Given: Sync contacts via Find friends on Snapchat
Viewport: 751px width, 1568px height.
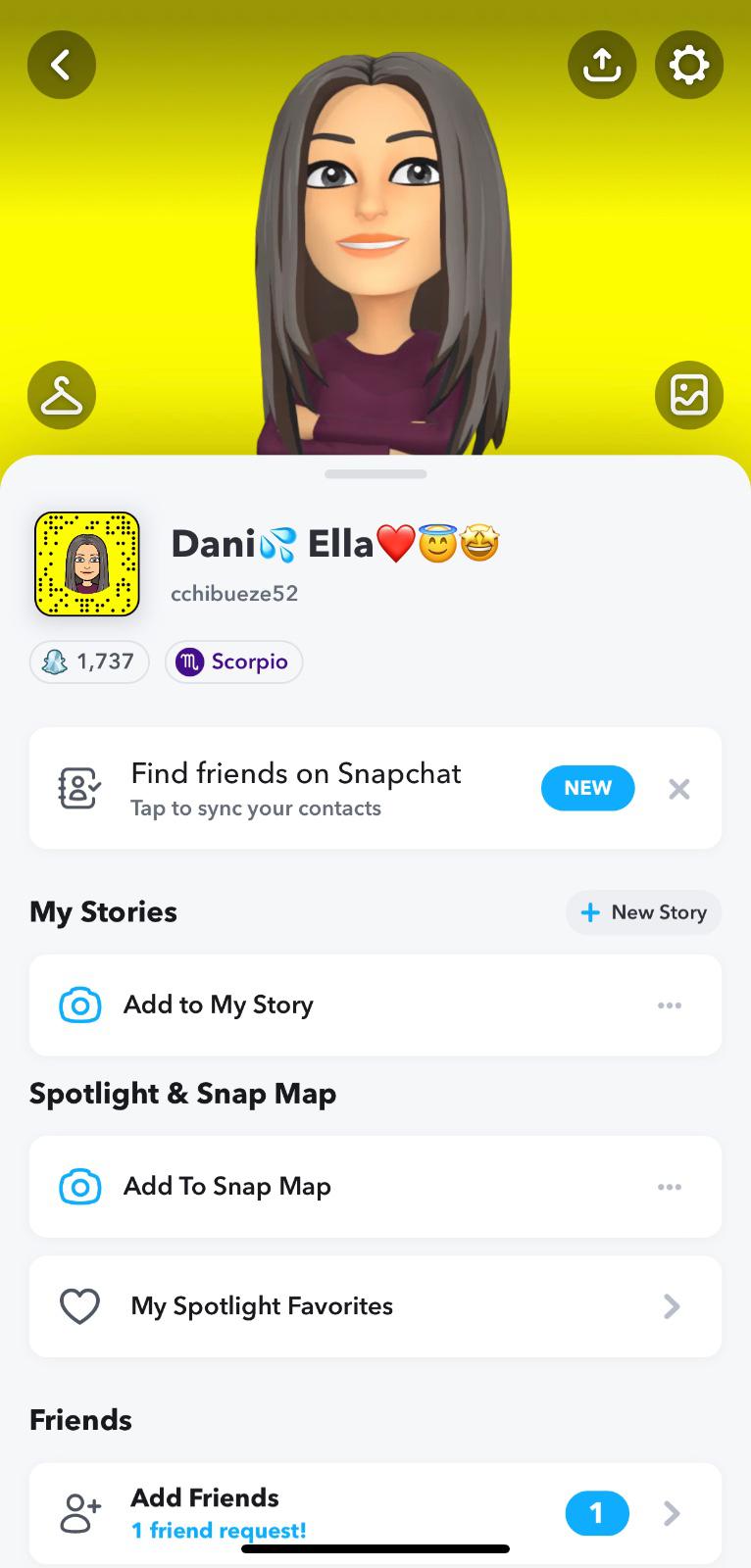Looking at the screenshot, I should pos(294,788).
